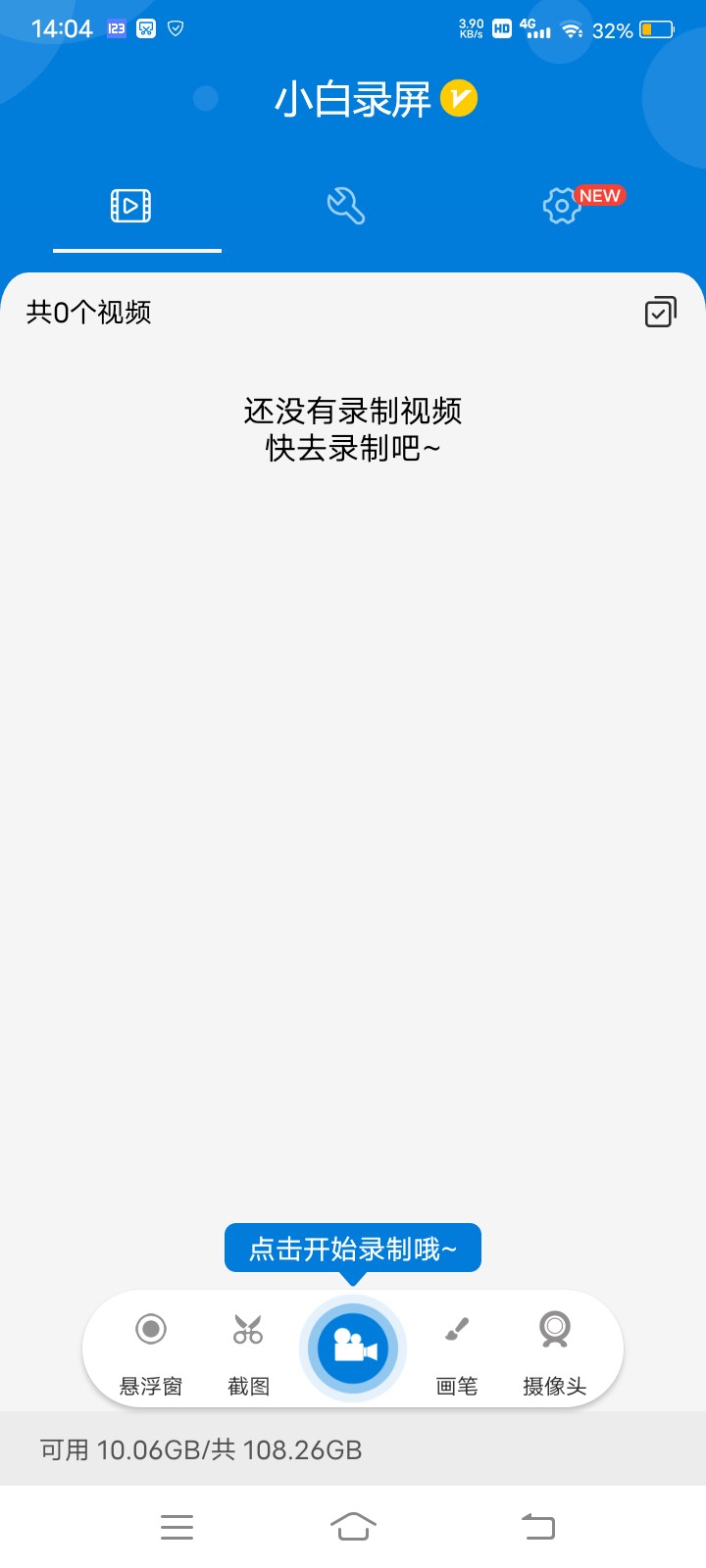Switch to the video list tab
The width and height of the screenshot is (706, 1568).
pyautogui.click(x=131, y=206)
